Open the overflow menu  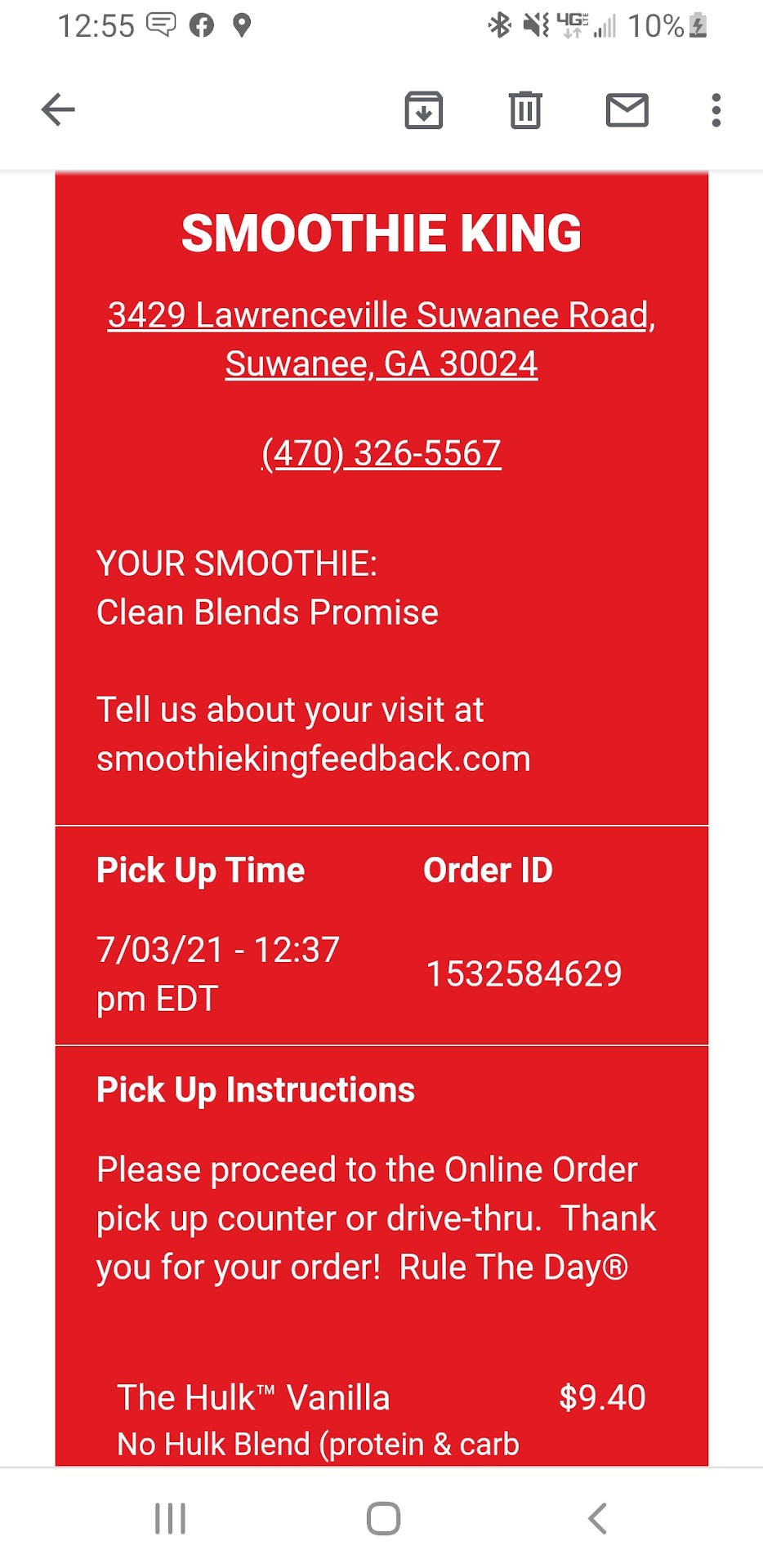[716, 110]
